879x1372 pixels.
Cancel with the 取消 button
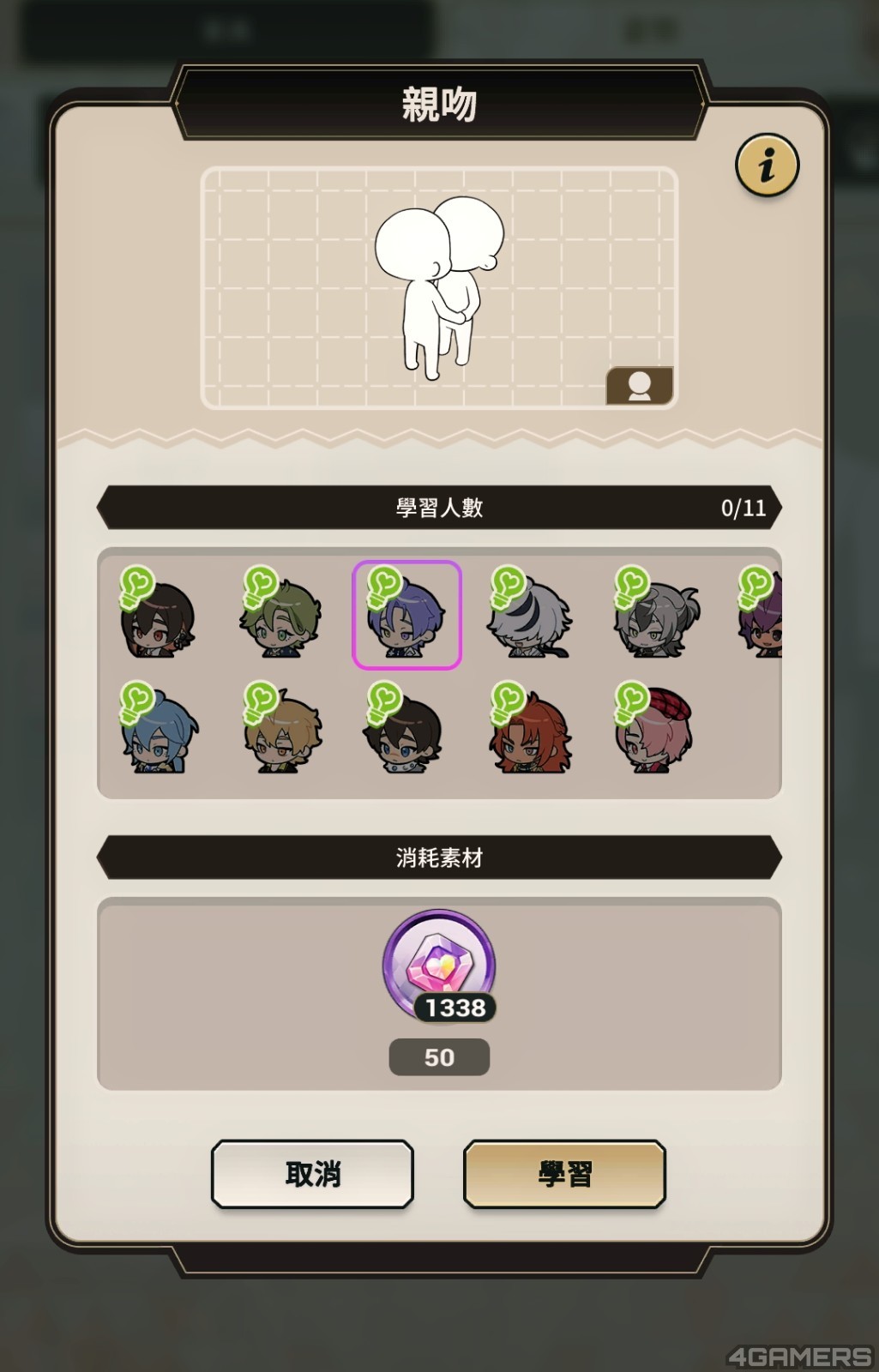pyautogui.click(x=312, y=1173)
